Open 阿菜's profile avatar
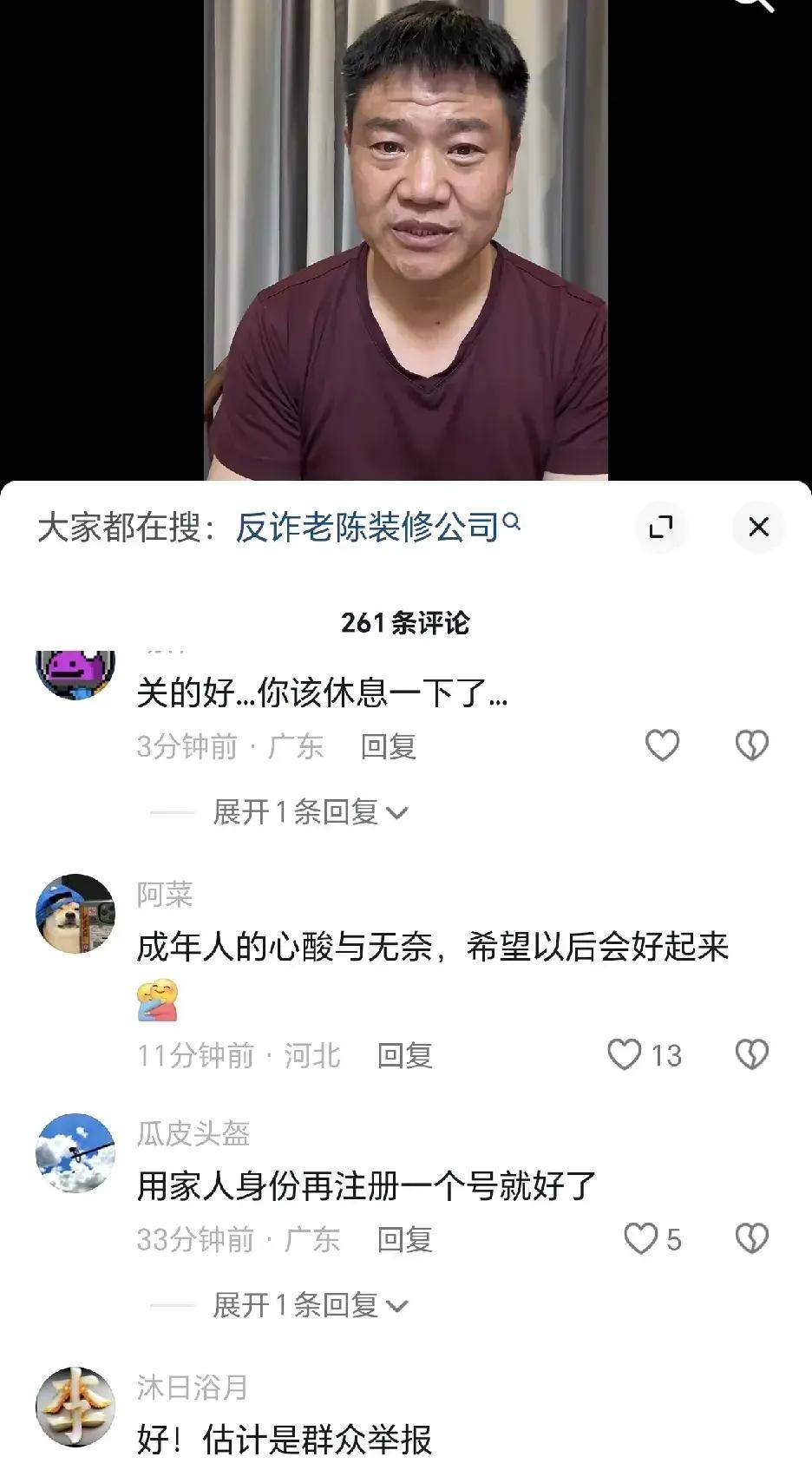Viewport: 812px width, 1470px height. pyautogui.click(x=75, y=913)
